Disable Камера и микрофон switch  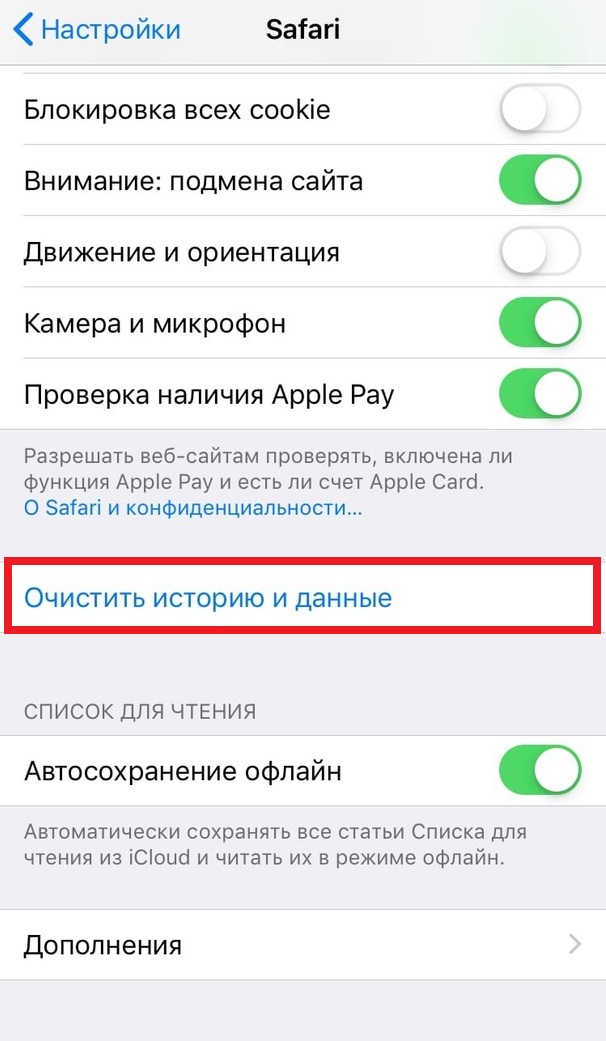539,324
